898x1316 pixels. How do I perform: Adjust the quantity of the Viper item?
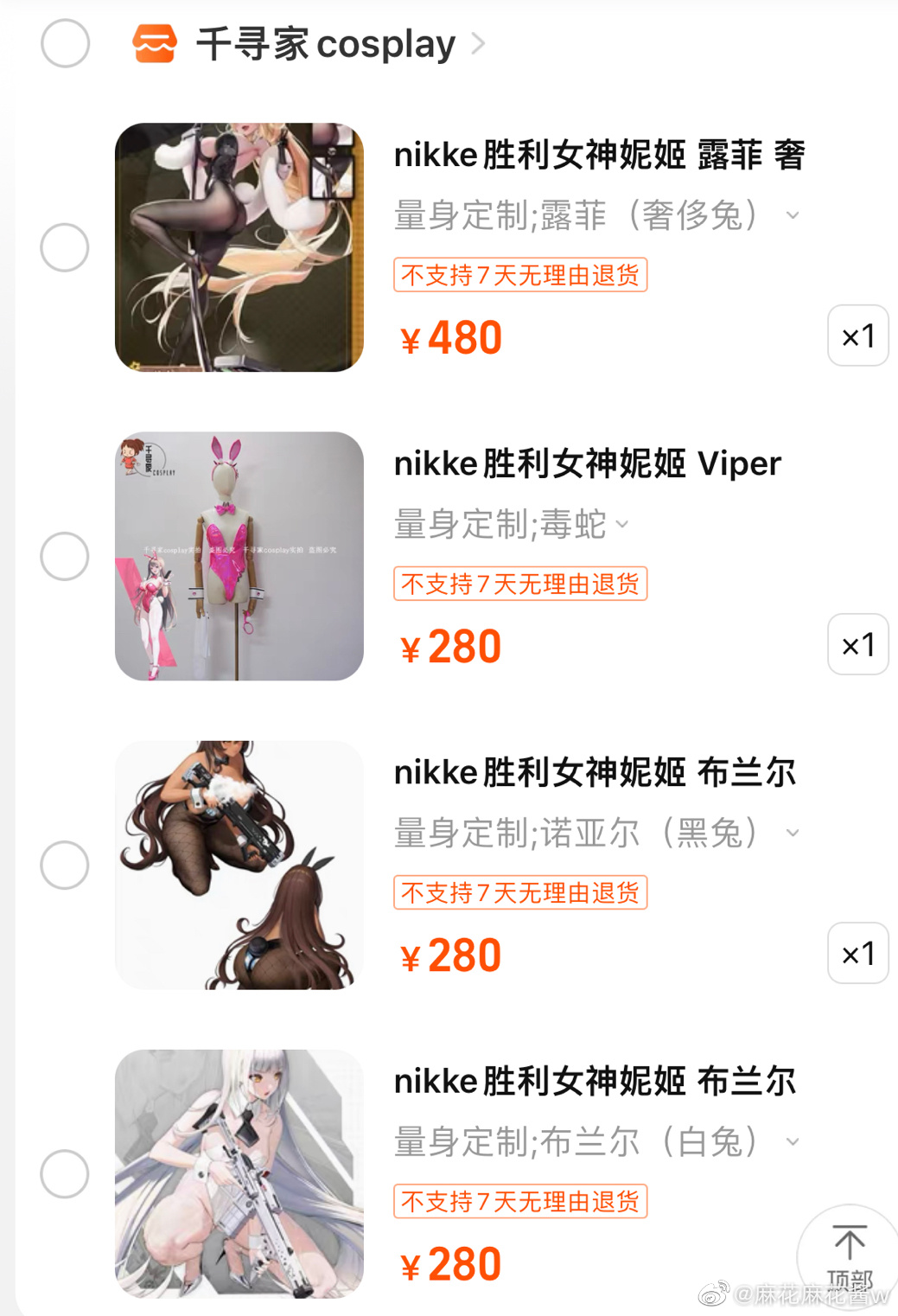857,644
